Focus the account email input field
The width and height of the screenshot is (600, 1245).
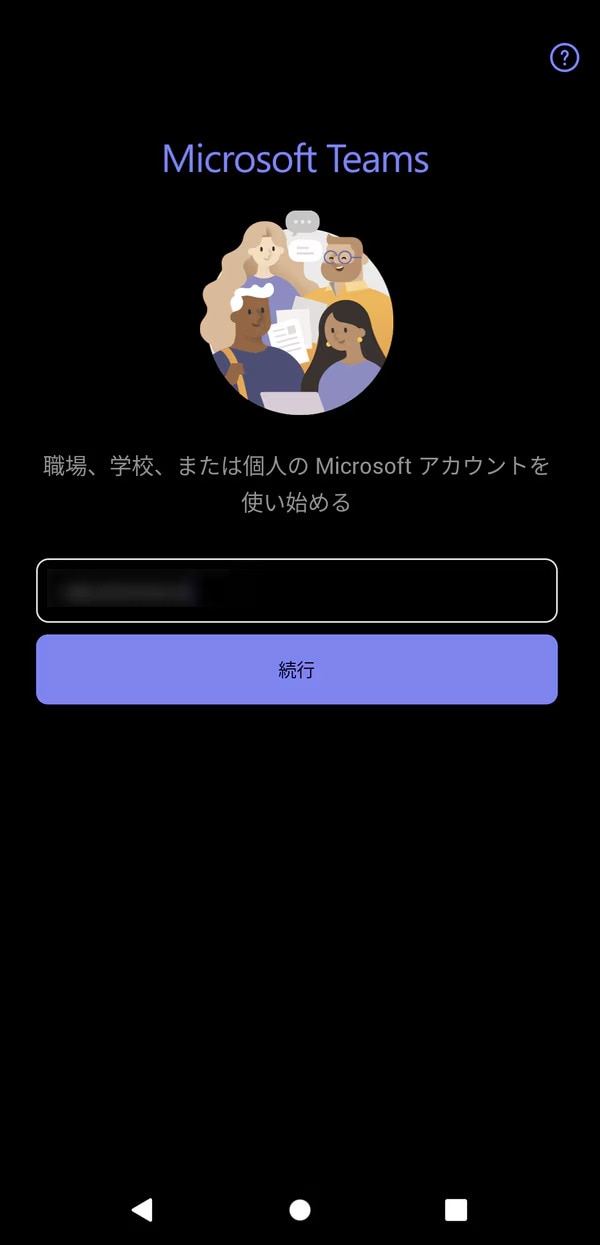pyautogui.click(x=297, y=590)
